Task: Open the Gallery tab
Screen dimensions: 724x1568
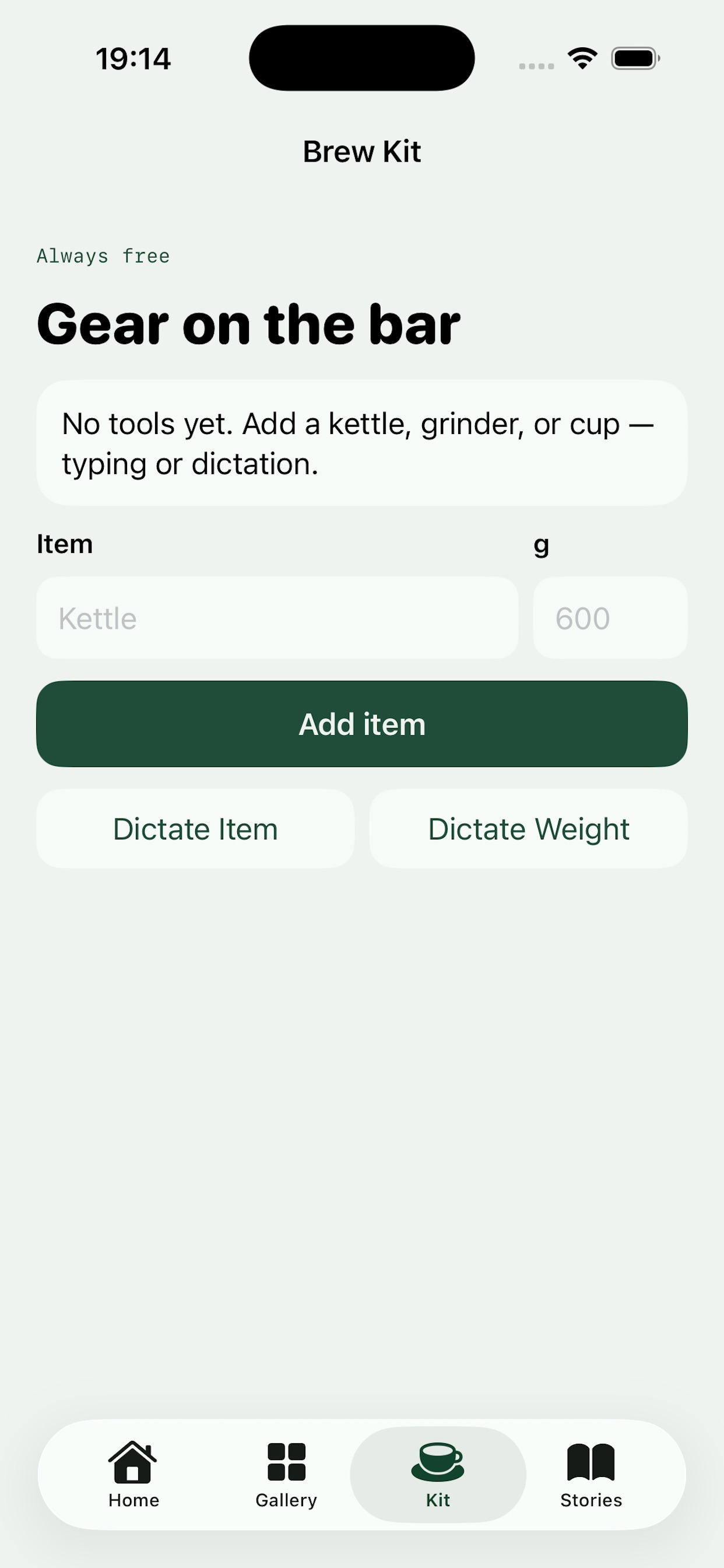Action: click(x=286, y=1474)
